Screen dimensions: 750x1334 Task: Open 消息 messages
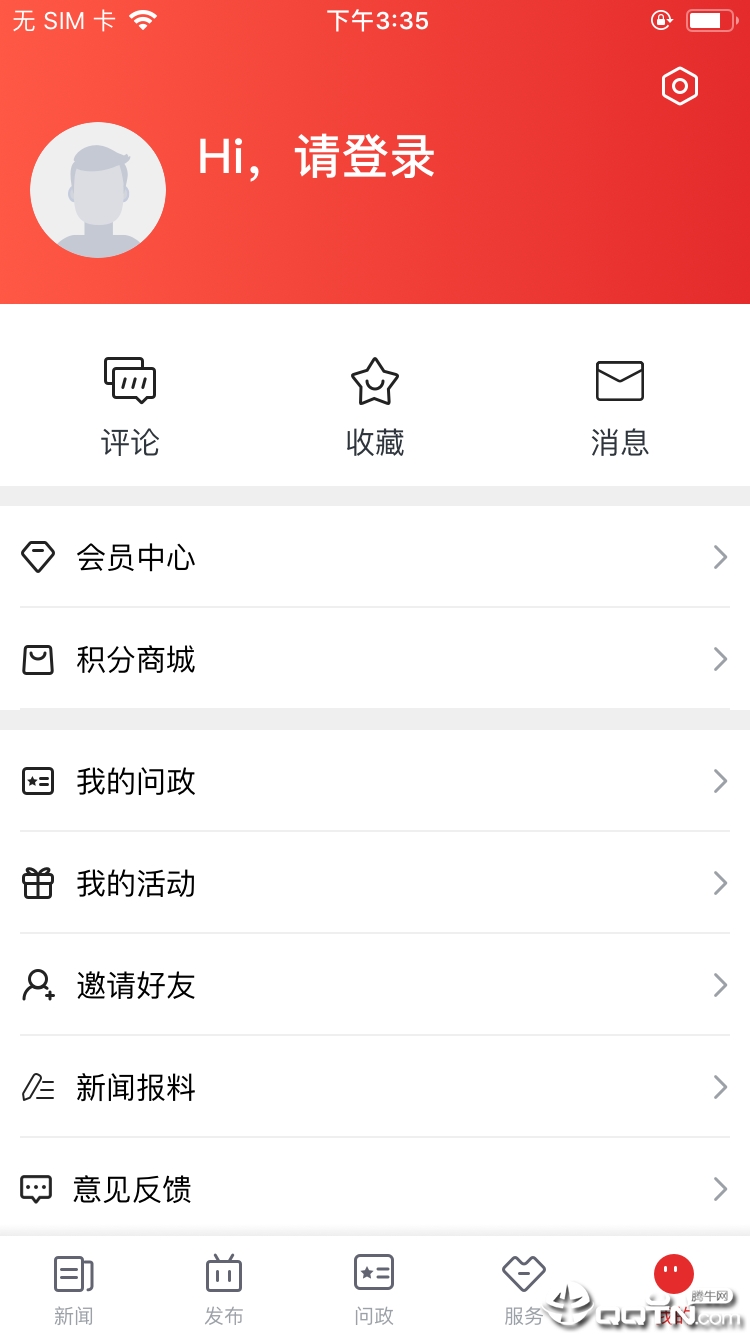point(620,407)
